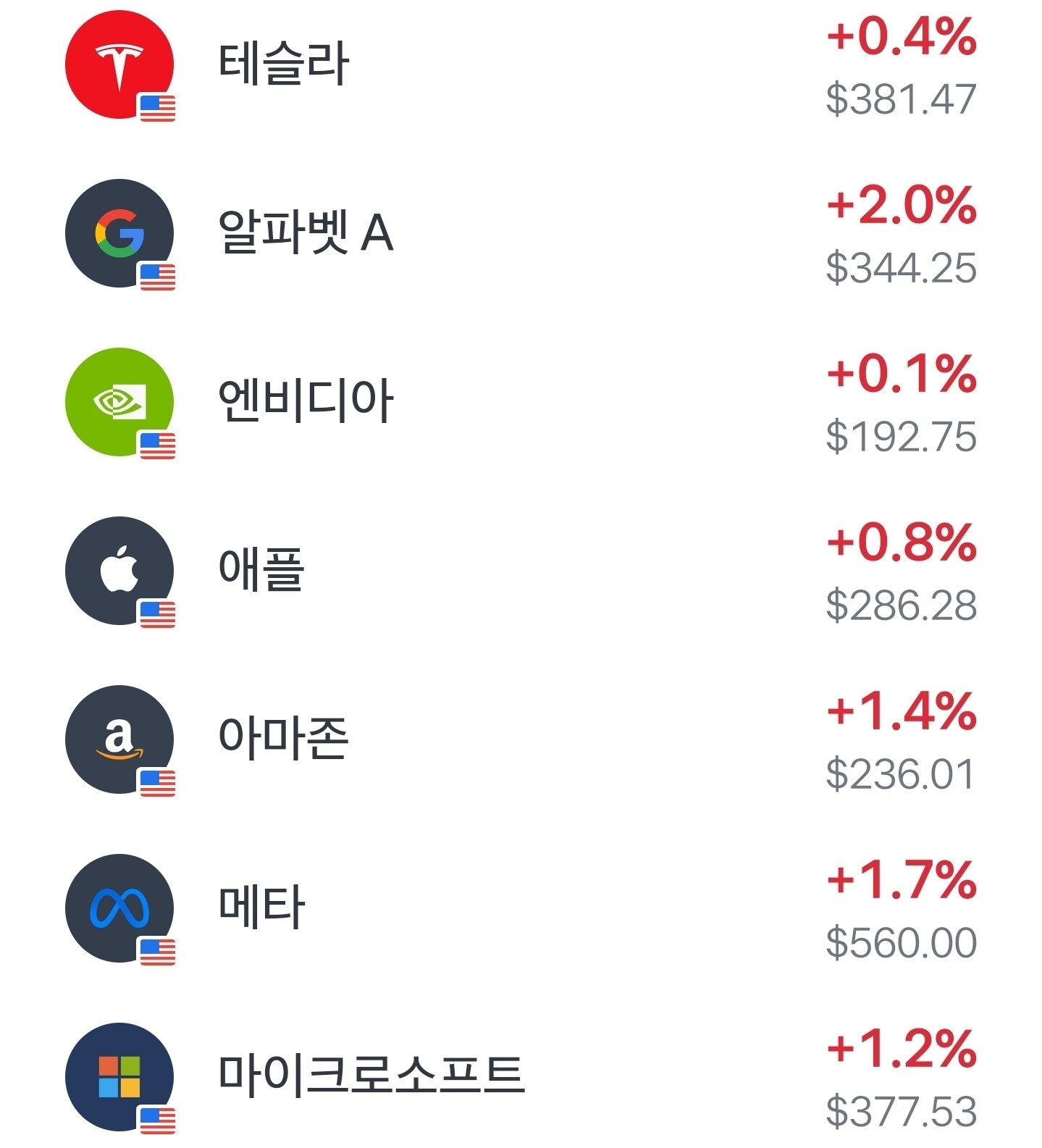View 애플 stock details
Image resolution: width=1042 pixels, height=1148 pixels.
(521, 571)
